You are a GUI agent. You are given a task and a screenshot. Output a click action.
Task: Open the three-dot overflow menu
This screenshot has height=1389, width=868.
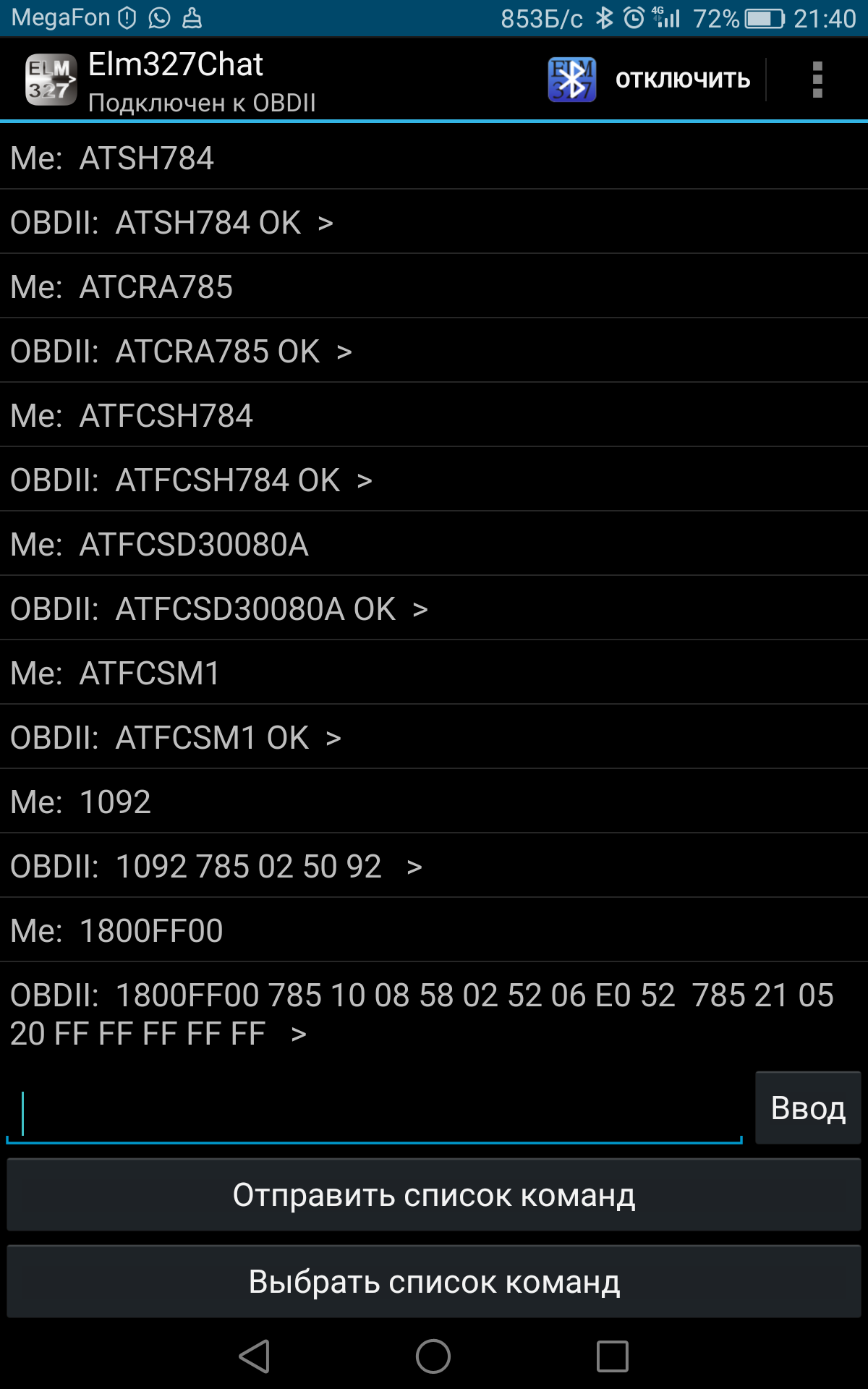(817, 80)
